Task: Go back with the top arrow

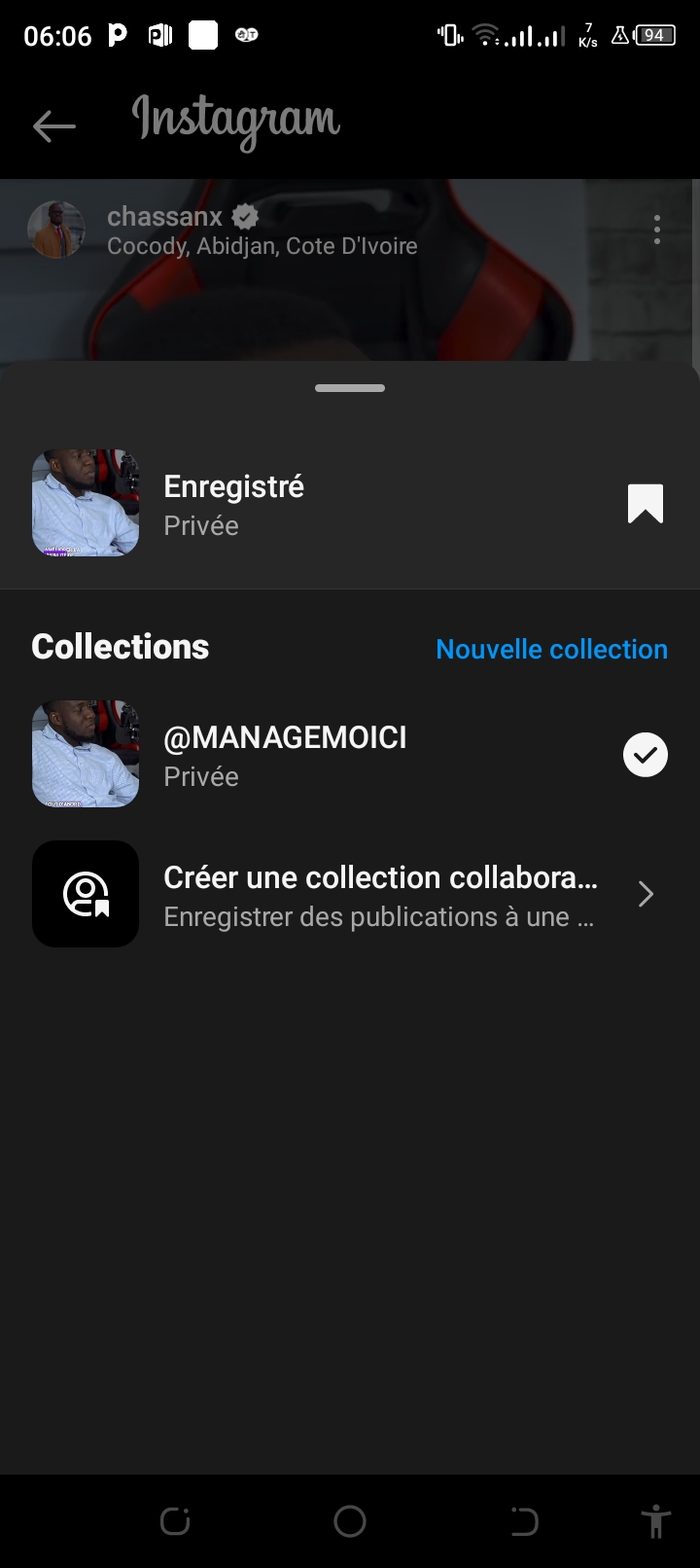Action: click(54, 125)
